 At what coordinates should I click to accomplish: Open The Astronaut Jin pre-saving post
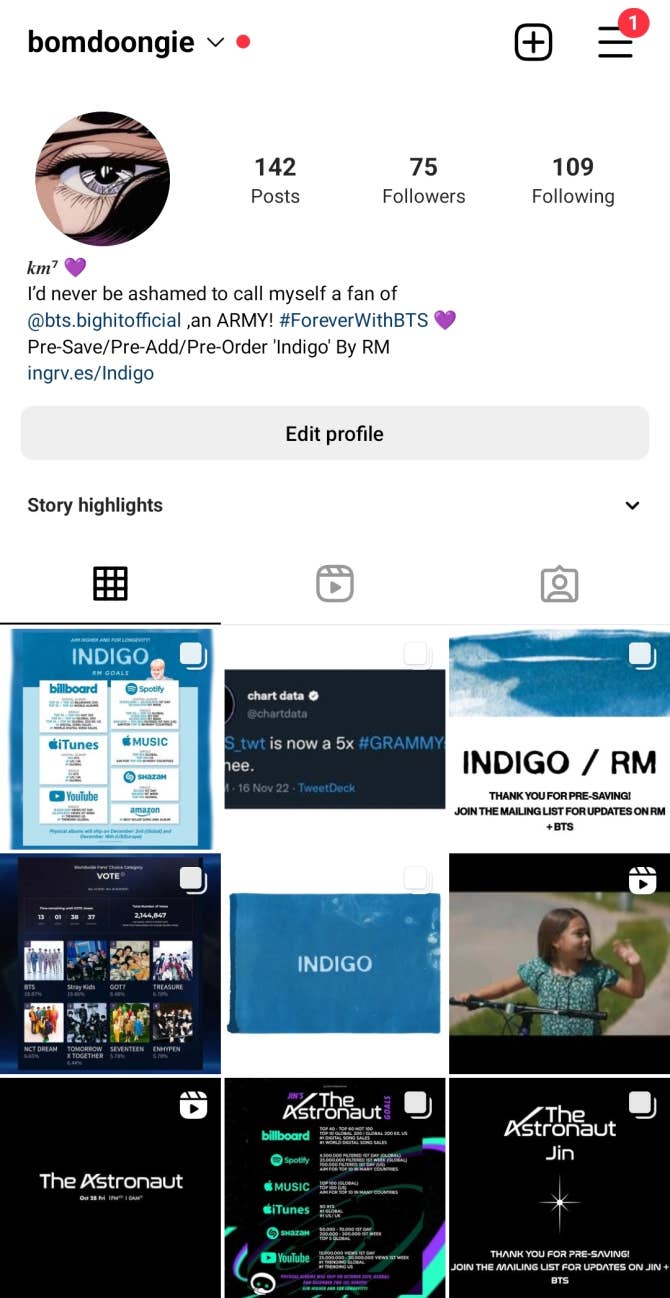pos(559,1188)
